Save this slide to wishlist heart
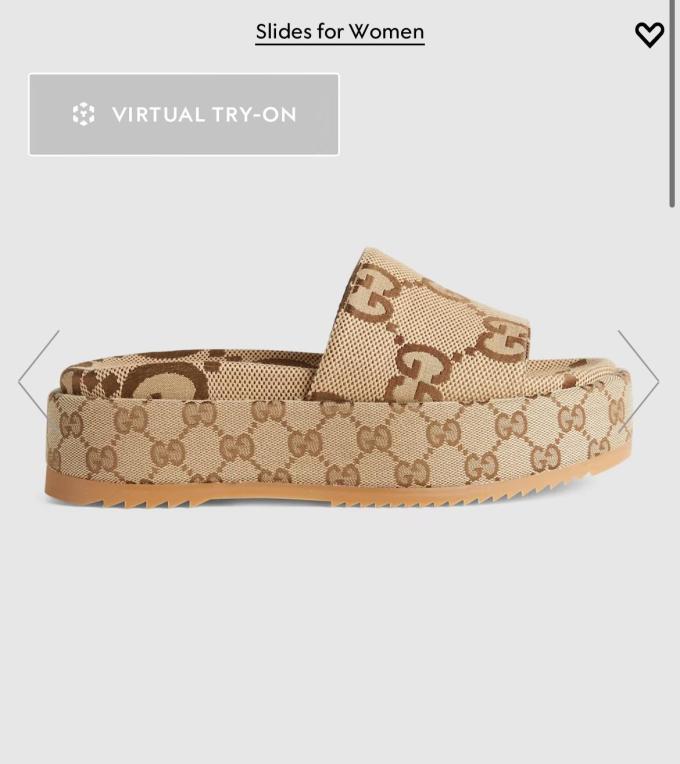 649,35
